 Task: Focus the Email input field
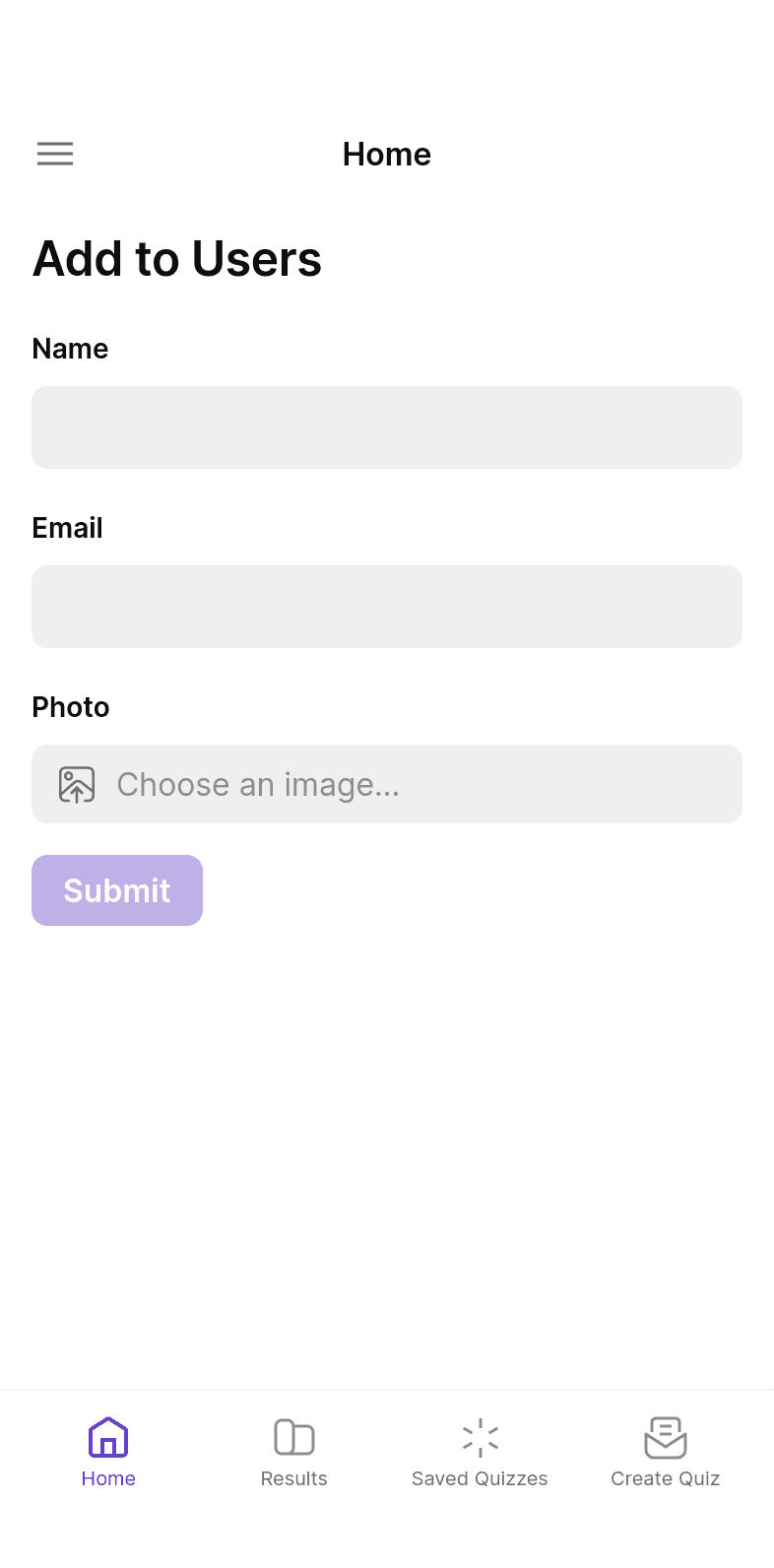click(x=387, y=607)
